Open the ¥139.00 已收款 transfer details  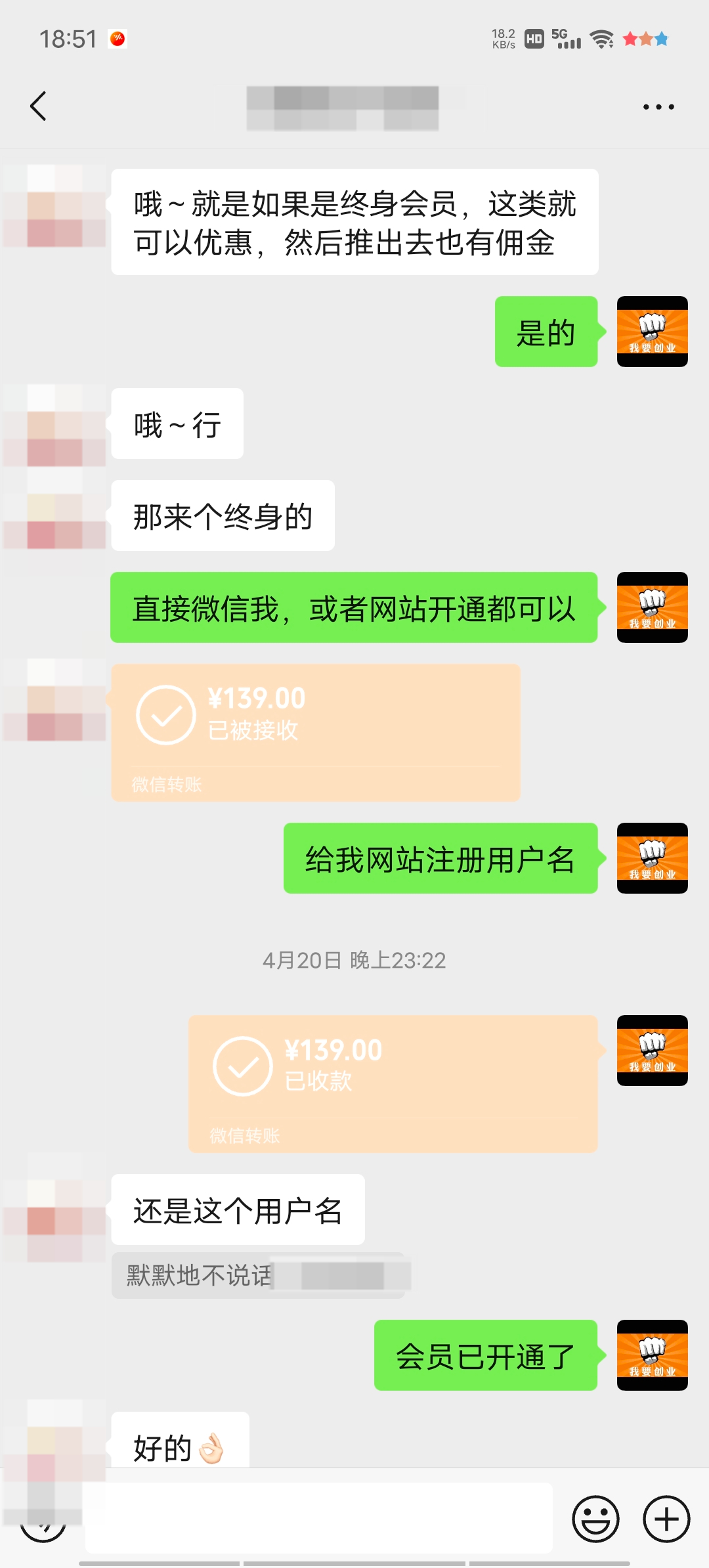click(393, 1083)
